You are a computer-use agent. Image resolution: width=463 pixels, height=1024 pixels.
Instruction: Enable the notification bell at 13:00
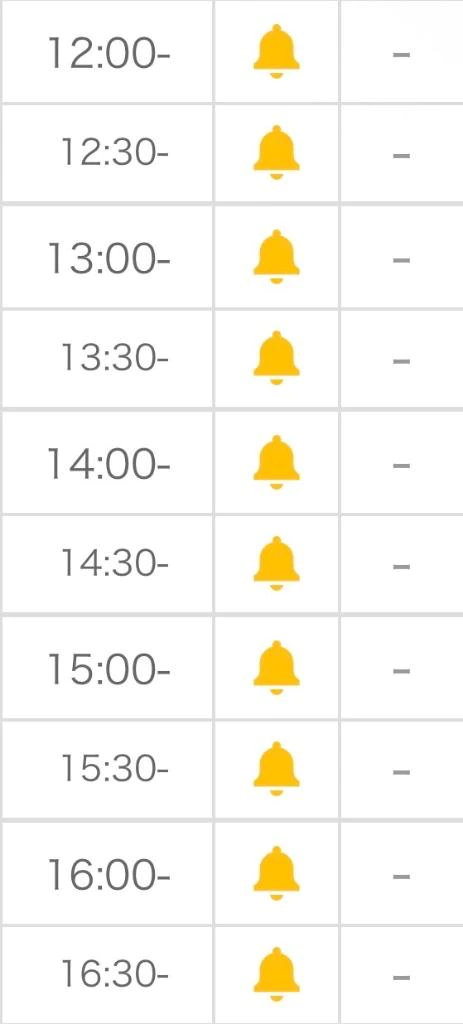[x=276, y=257]
